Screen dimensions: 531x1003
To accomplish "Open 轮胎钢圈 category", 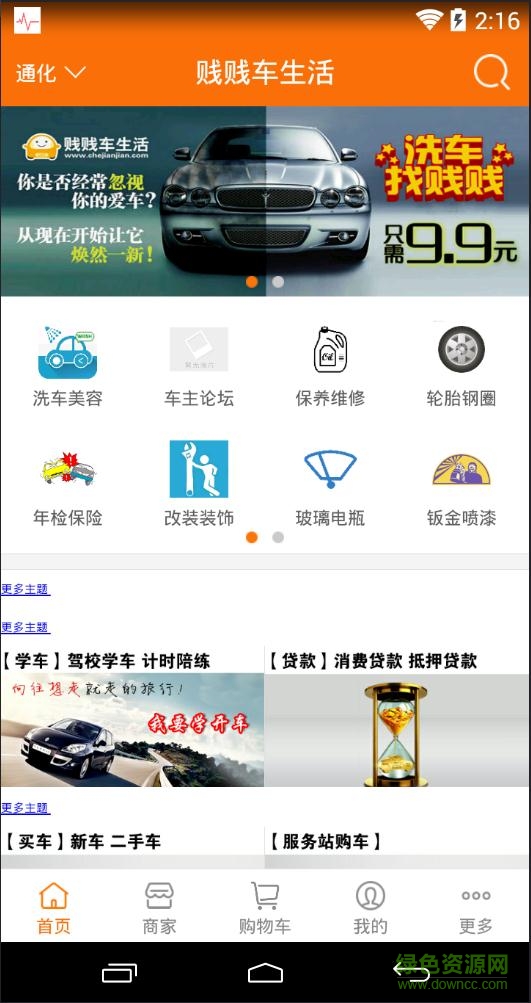I will [x=461, y=367].
